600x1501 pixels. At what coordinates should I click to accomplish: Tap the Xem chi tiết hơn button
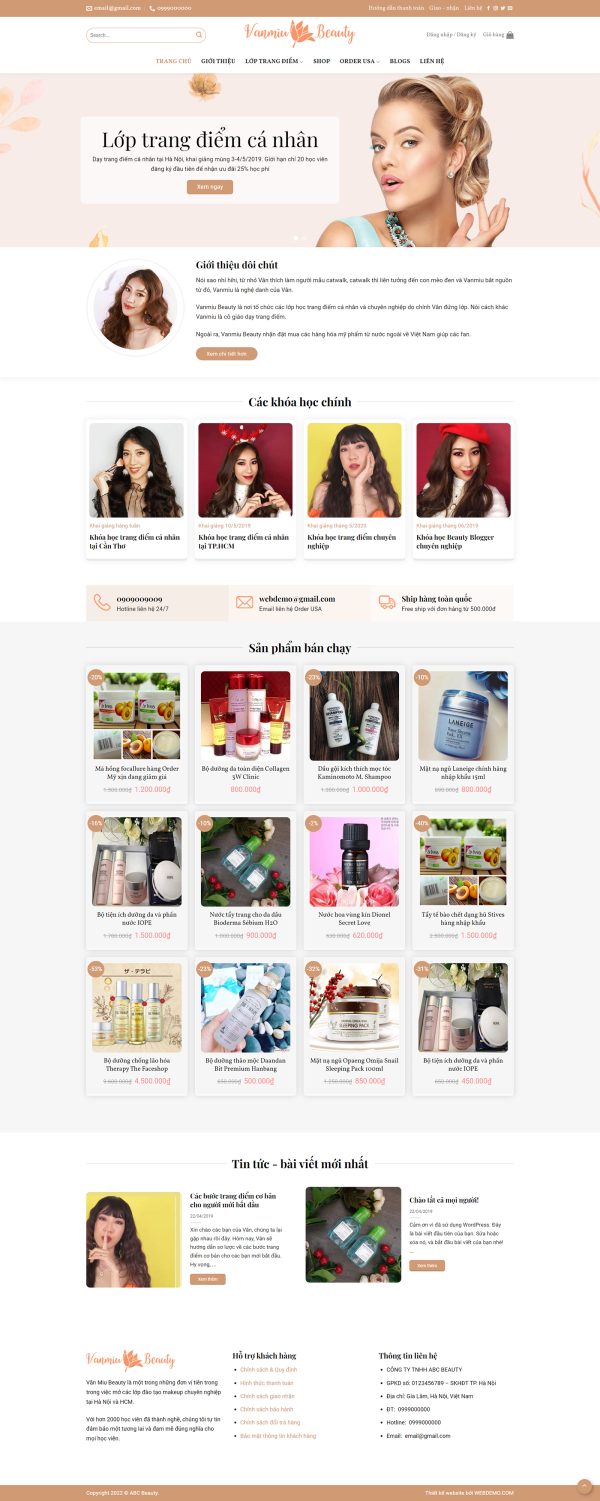click(226, 354)
